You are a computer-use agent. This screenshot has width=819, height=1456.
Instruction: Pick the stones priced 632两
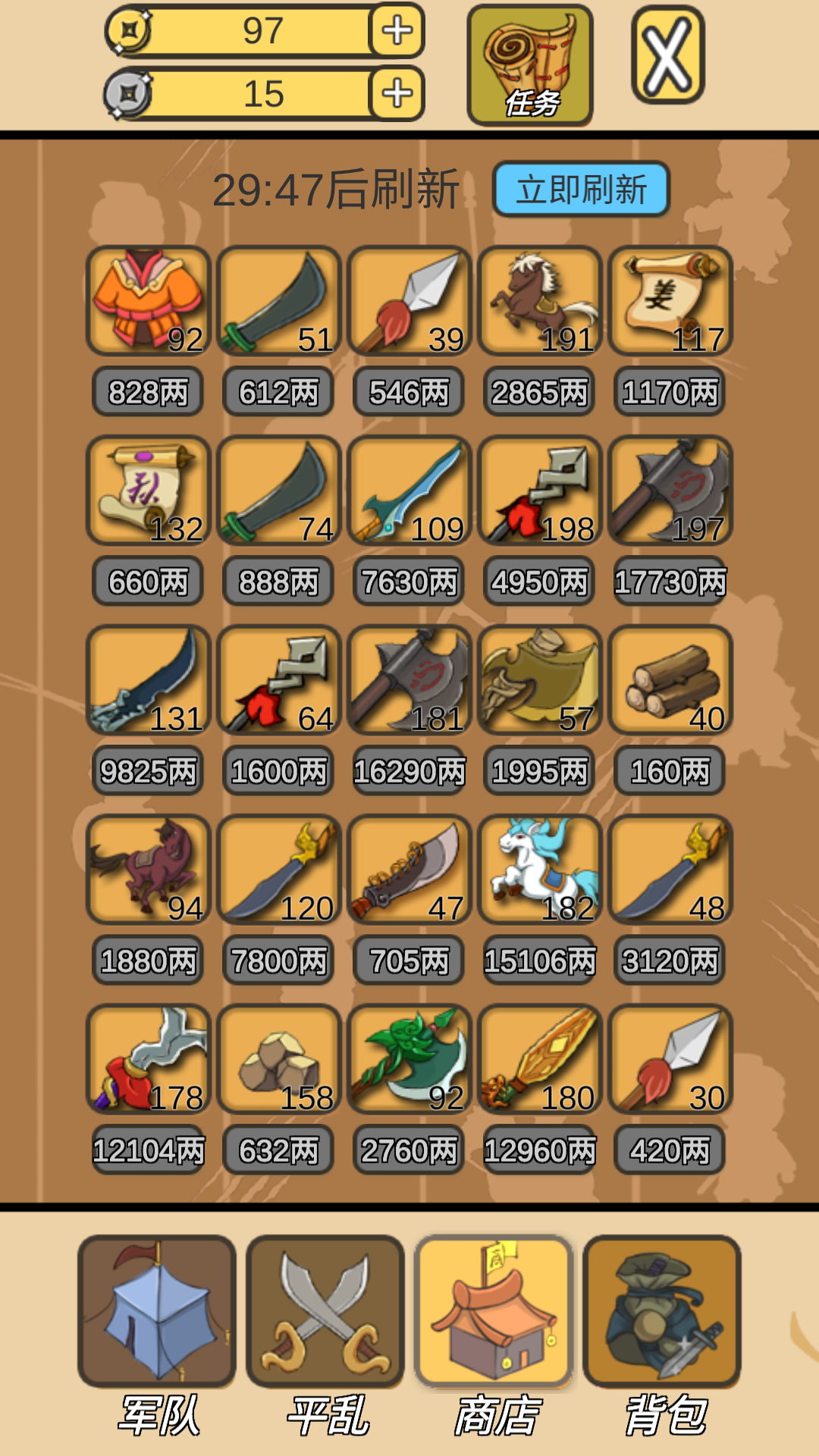coord(279,1059)
